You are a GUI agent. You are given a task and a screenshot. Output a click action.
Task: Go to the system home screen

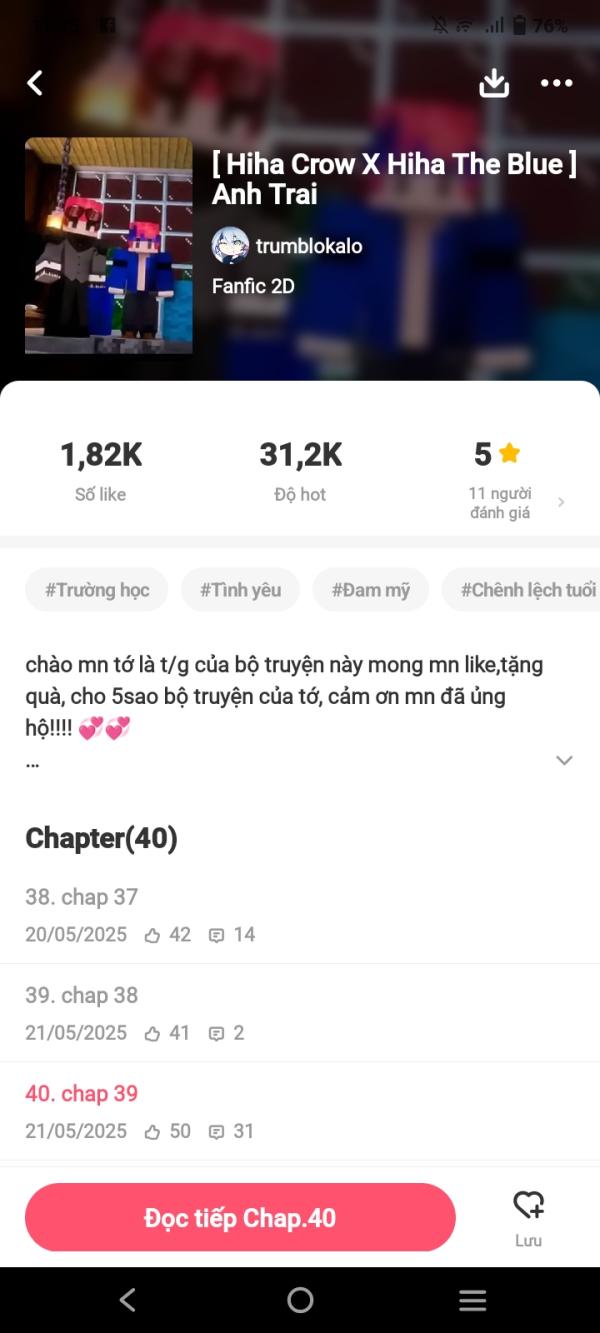pos(300,1300)
